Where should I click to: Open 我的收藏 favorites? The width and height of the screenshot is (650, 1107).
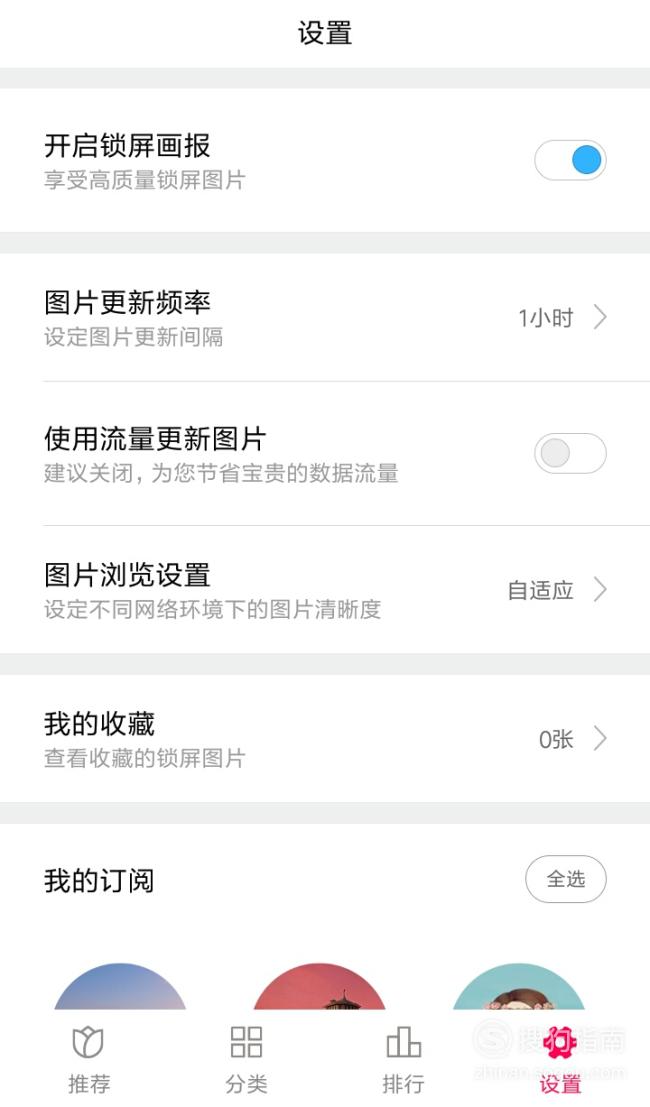(325, 738)
